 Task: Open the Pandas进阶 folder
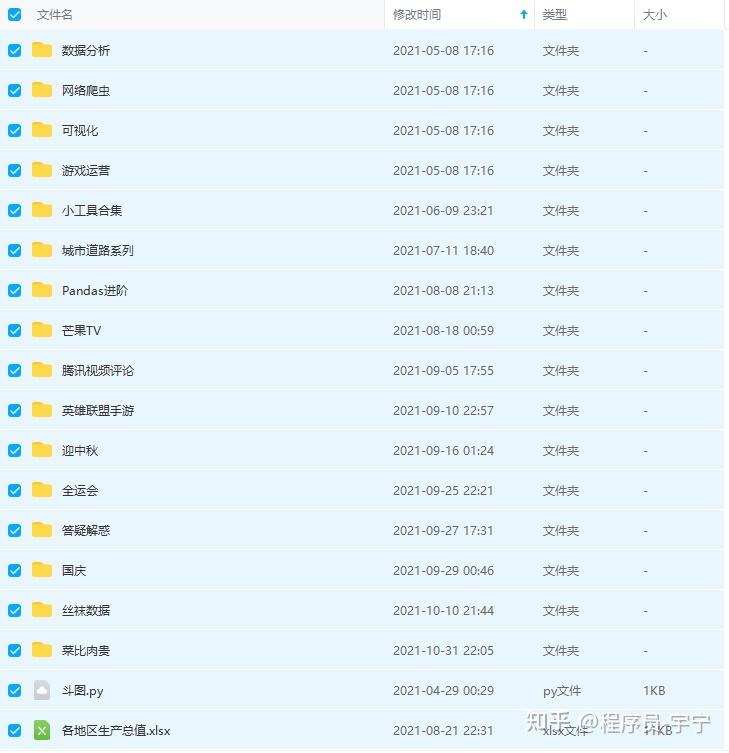(94, 291)
